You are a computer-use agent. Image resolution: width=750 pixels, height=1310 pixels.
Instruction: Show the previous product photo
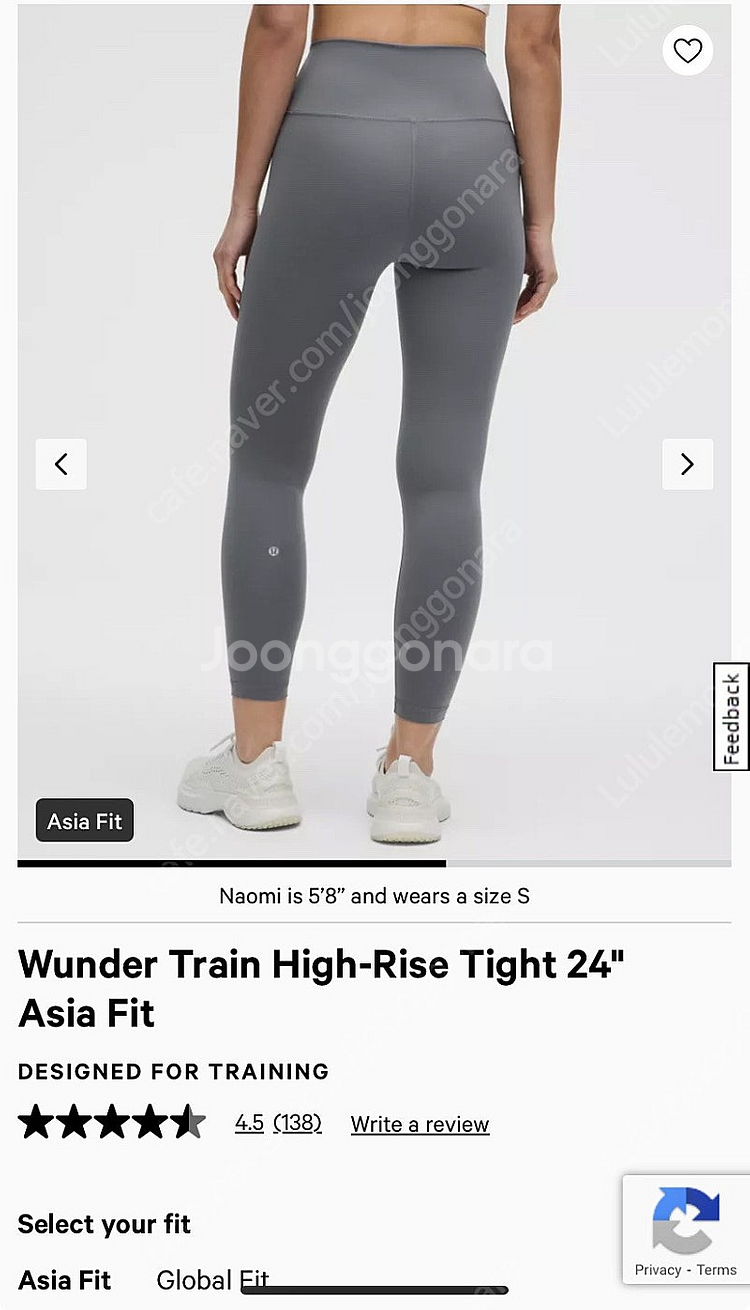point(61,464)
